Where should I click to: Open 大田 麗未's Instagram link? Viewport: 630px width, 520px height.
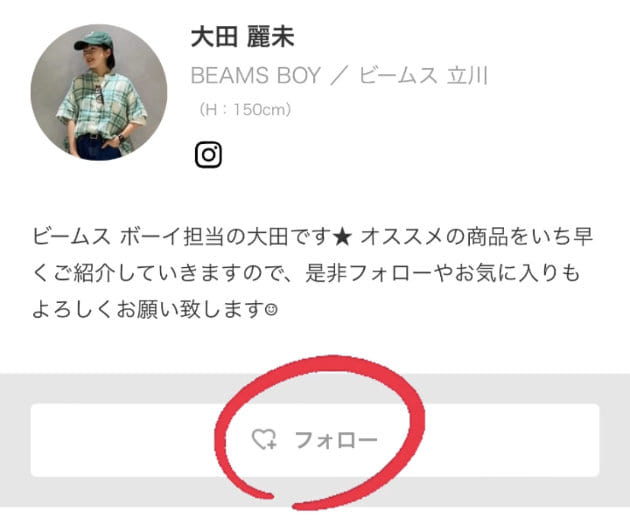tap(208, 154)
